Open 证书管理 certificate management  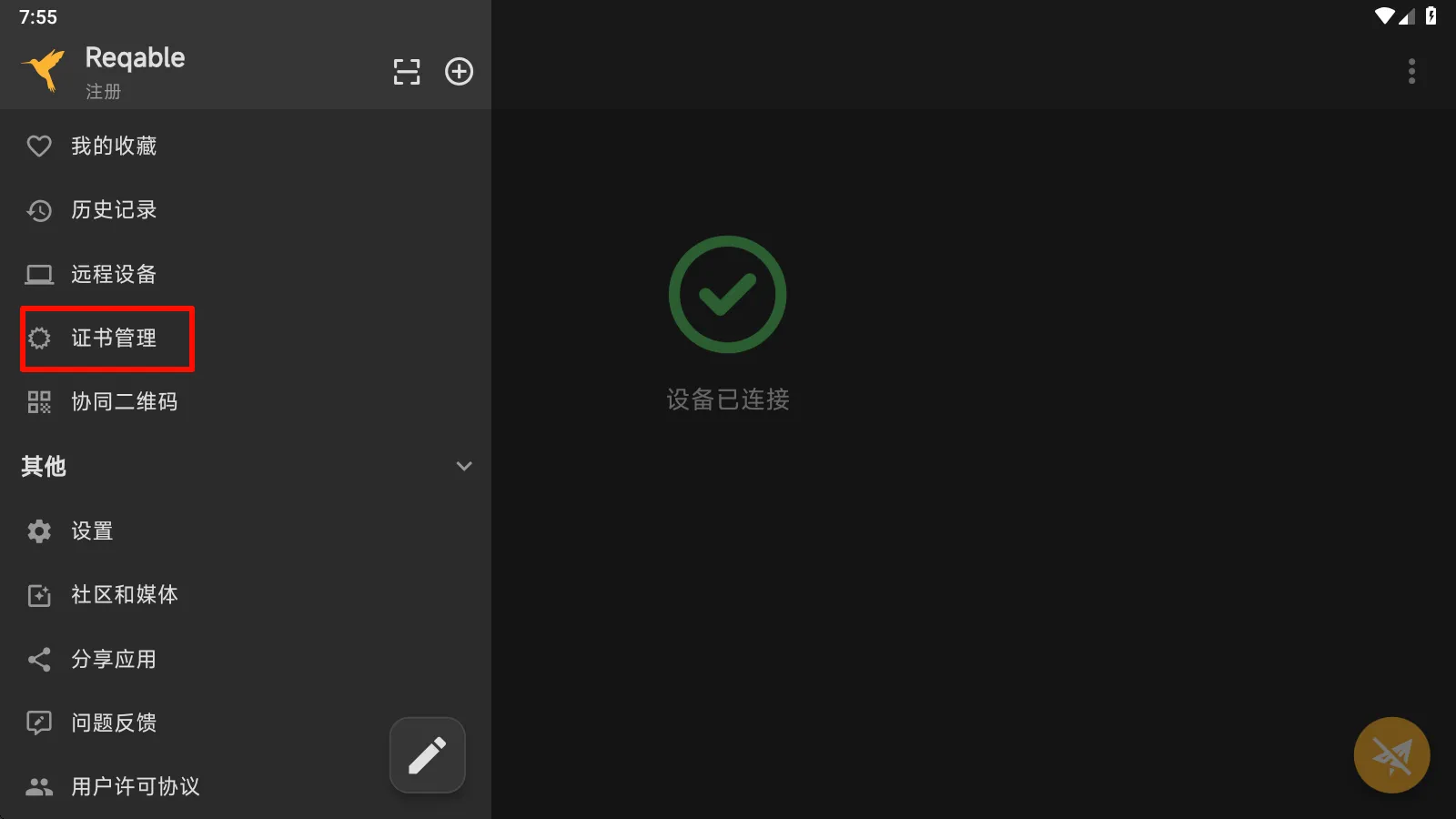(x=114, y=339)
